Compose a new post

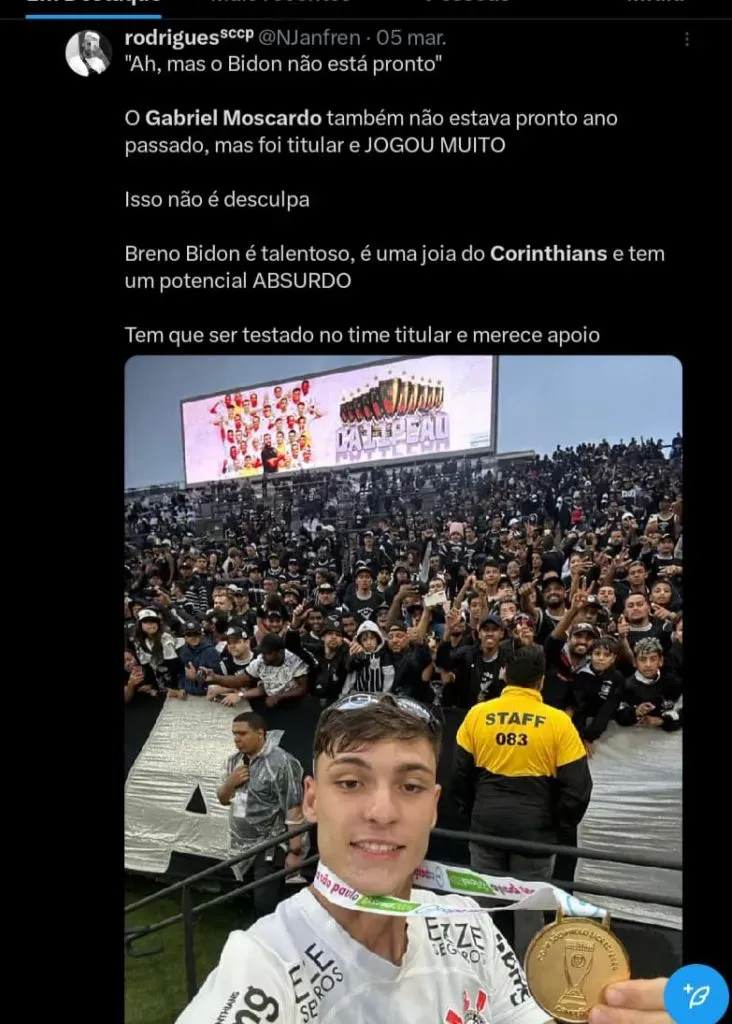click(x=695, y=992)
